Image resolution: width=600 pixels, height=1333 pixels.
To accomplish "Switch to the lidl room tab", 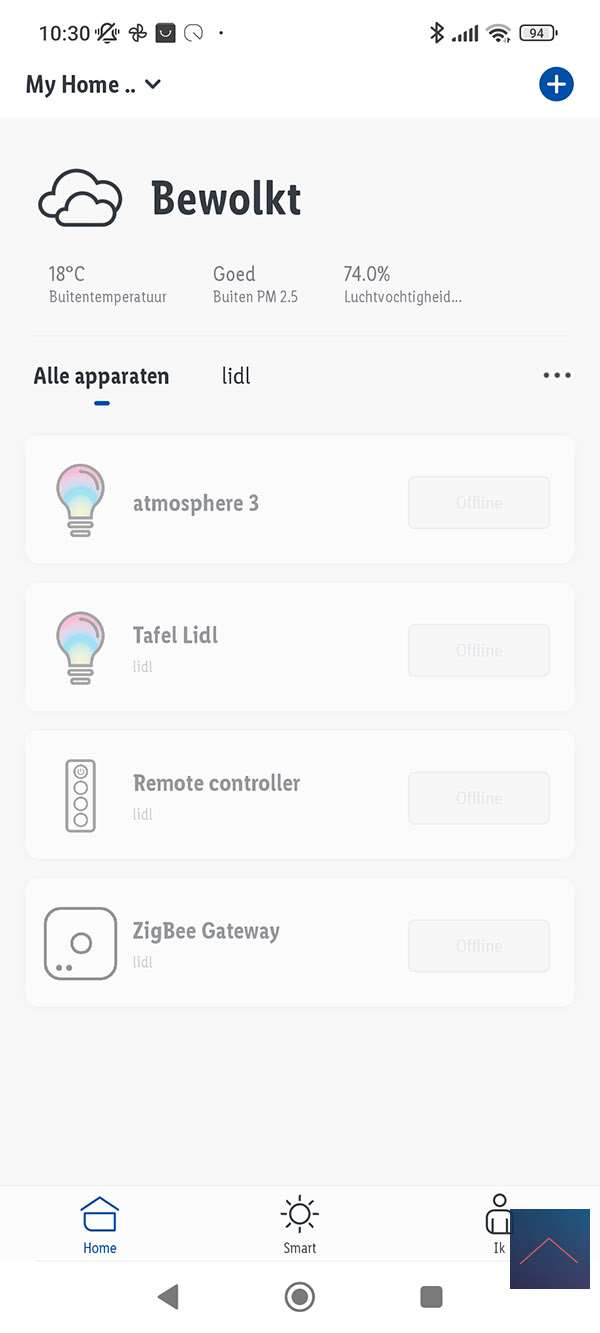I will (x=236, y=376).
